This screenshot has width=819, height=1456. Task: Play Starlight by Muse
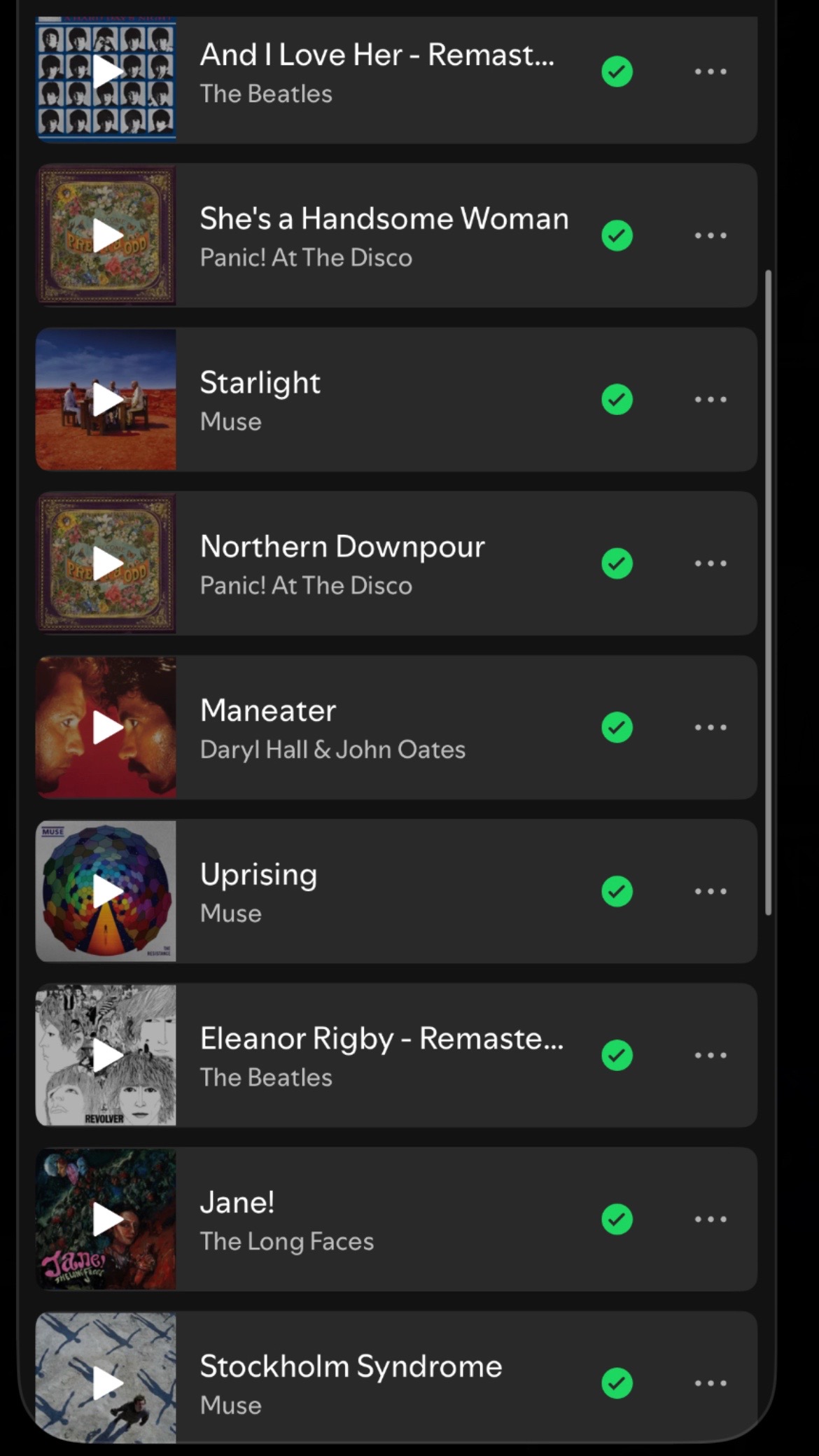pyautogui.click(x=108, y=399)
